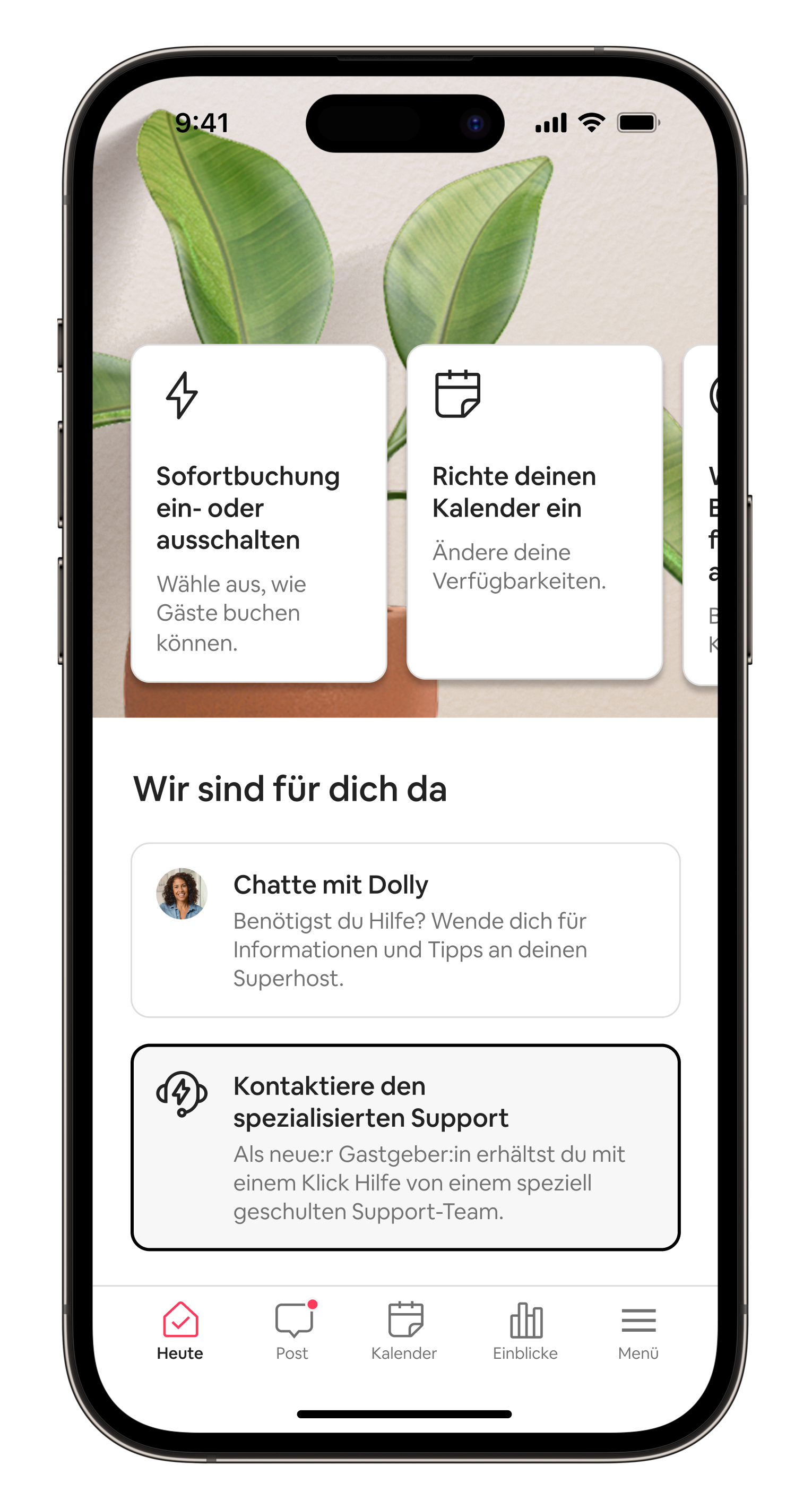Viewport: 812px width, 1508px height.
Task: Open the Sofortbuchung ein- oder ausschalten card
Action: click(258, 513)
